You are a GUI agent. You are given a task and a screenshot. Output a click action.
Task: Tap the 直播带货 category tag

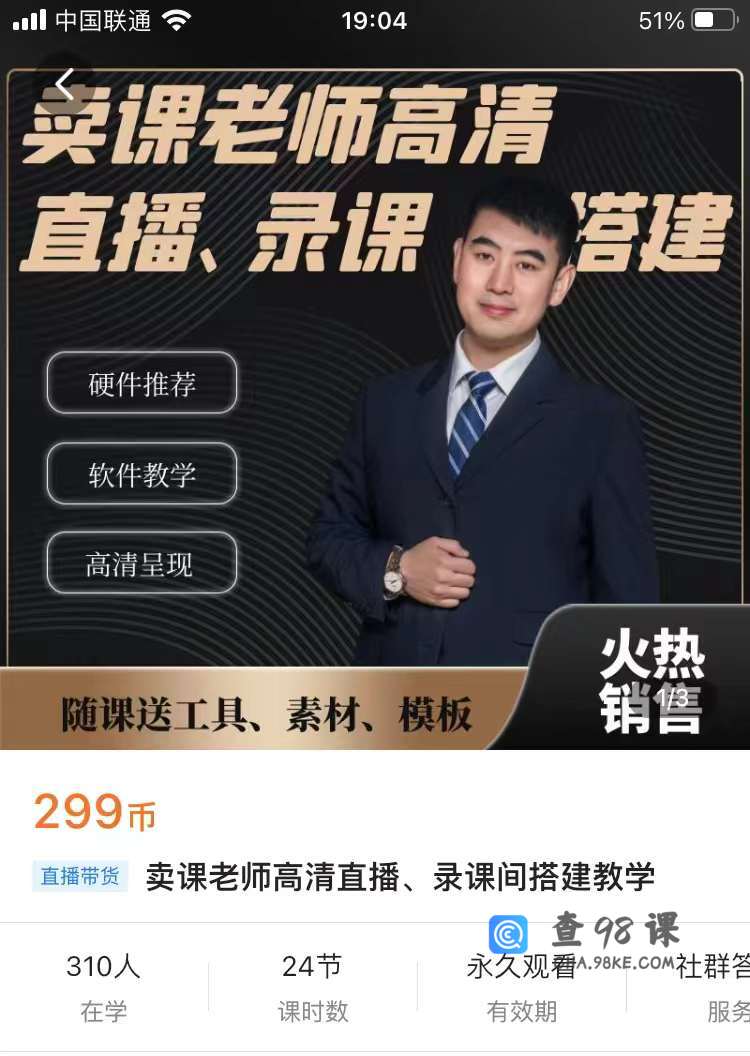coord(80,877)
